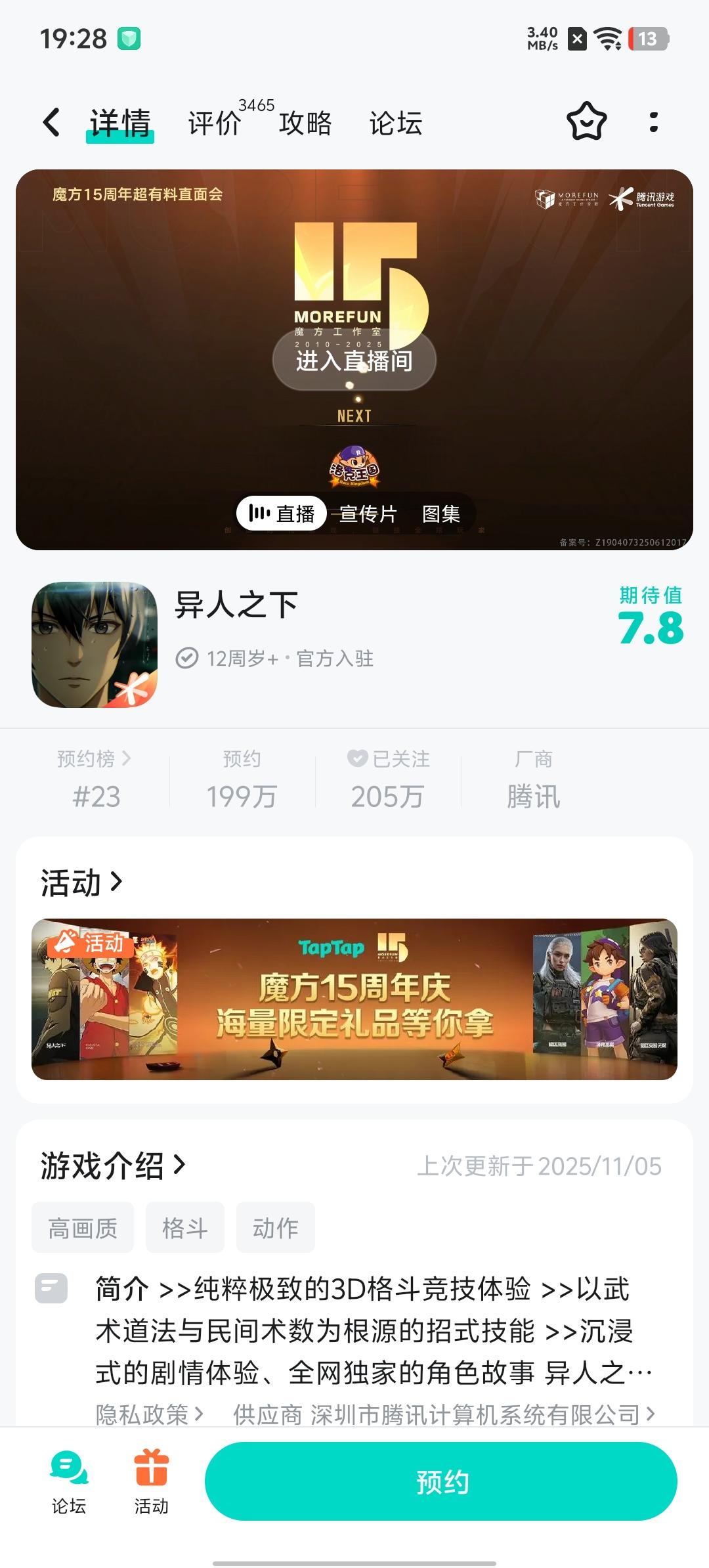709x1568 pixels.
Task: Tap the back arrow at top left
Action: coord(51,122)
